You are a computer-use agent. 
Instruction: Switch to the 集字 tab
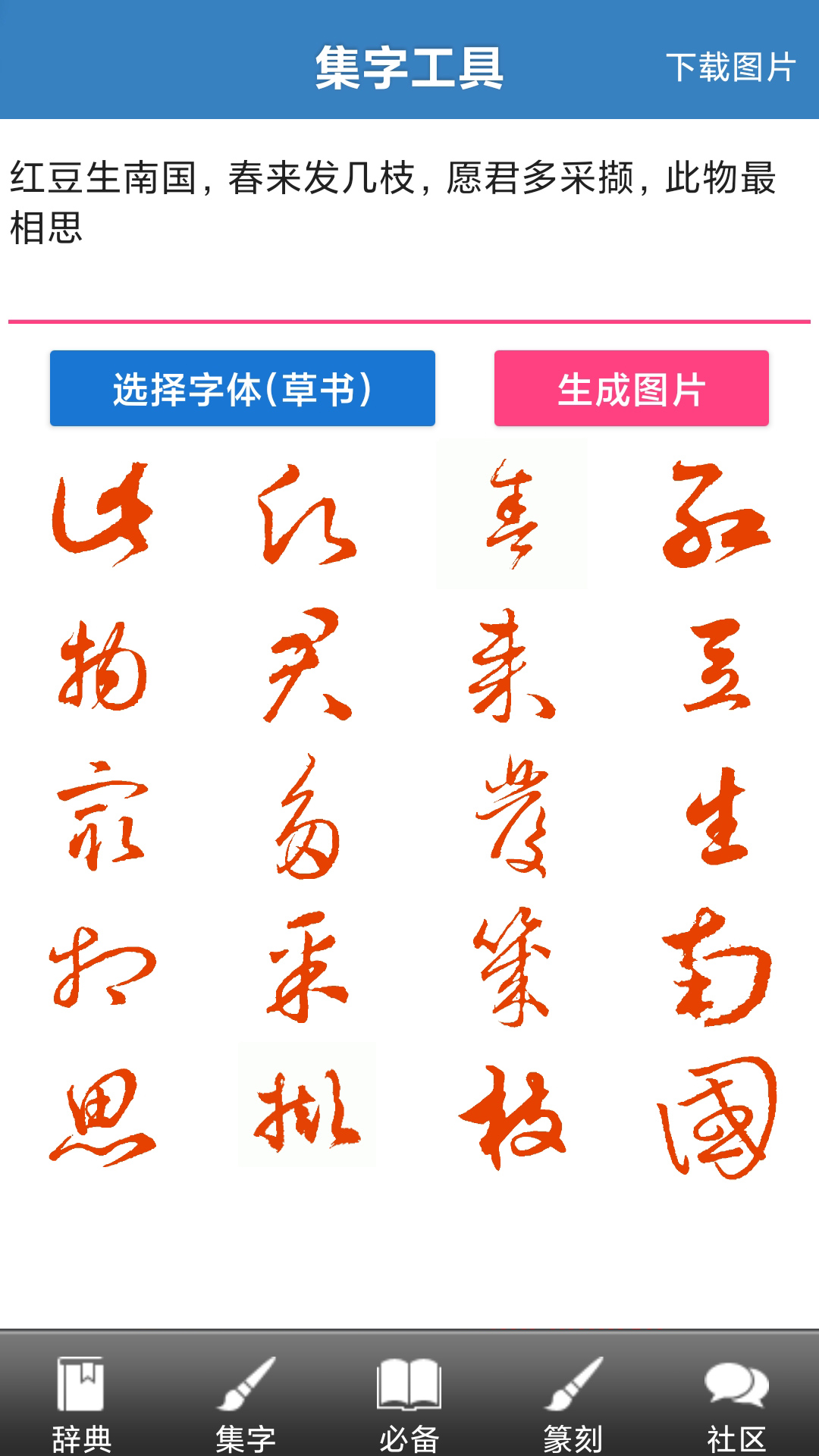click(x=245, y=1401)
